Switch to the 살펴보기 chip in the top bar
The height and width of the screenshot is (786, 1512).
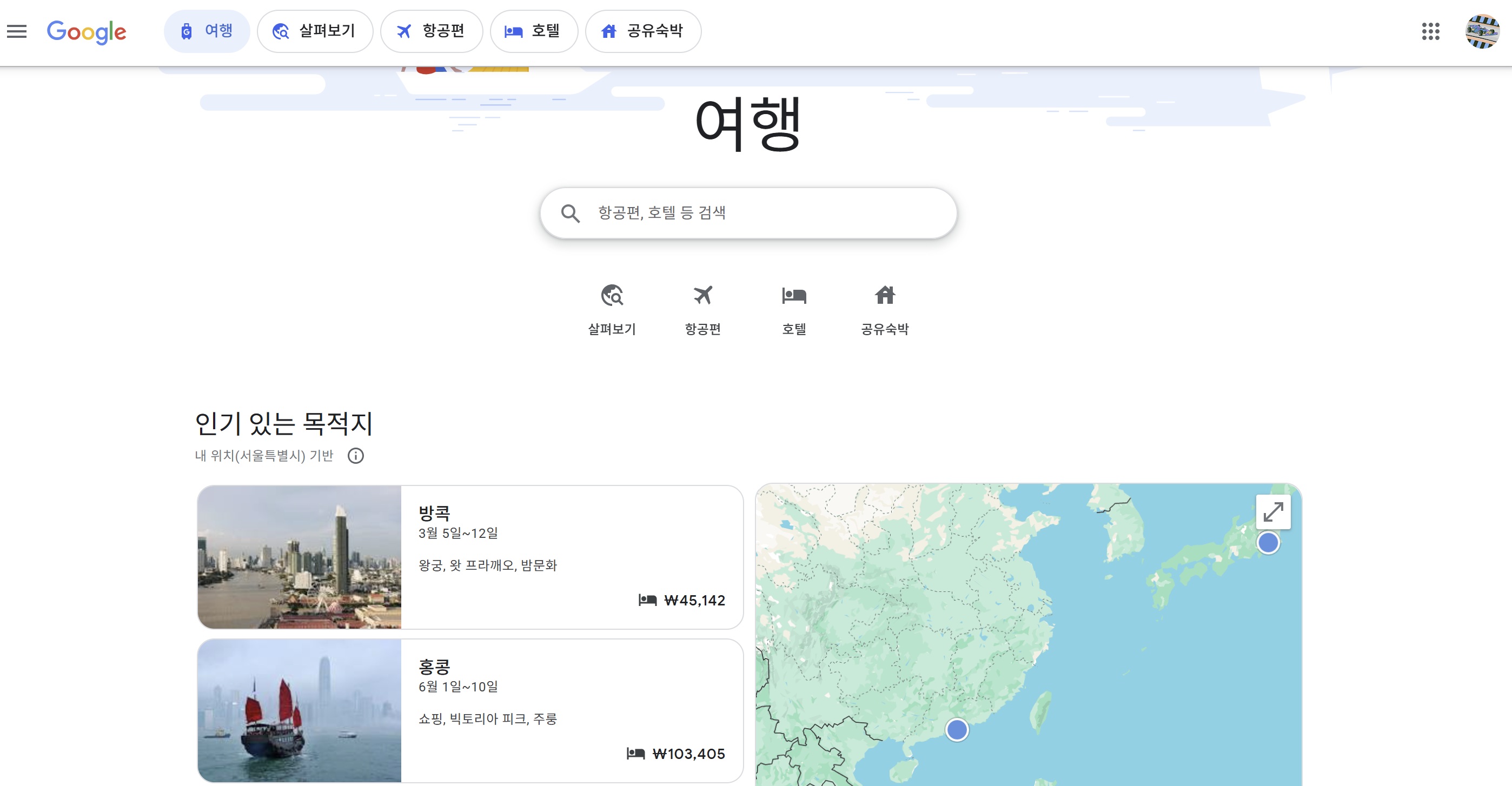(x=315, y=31)
